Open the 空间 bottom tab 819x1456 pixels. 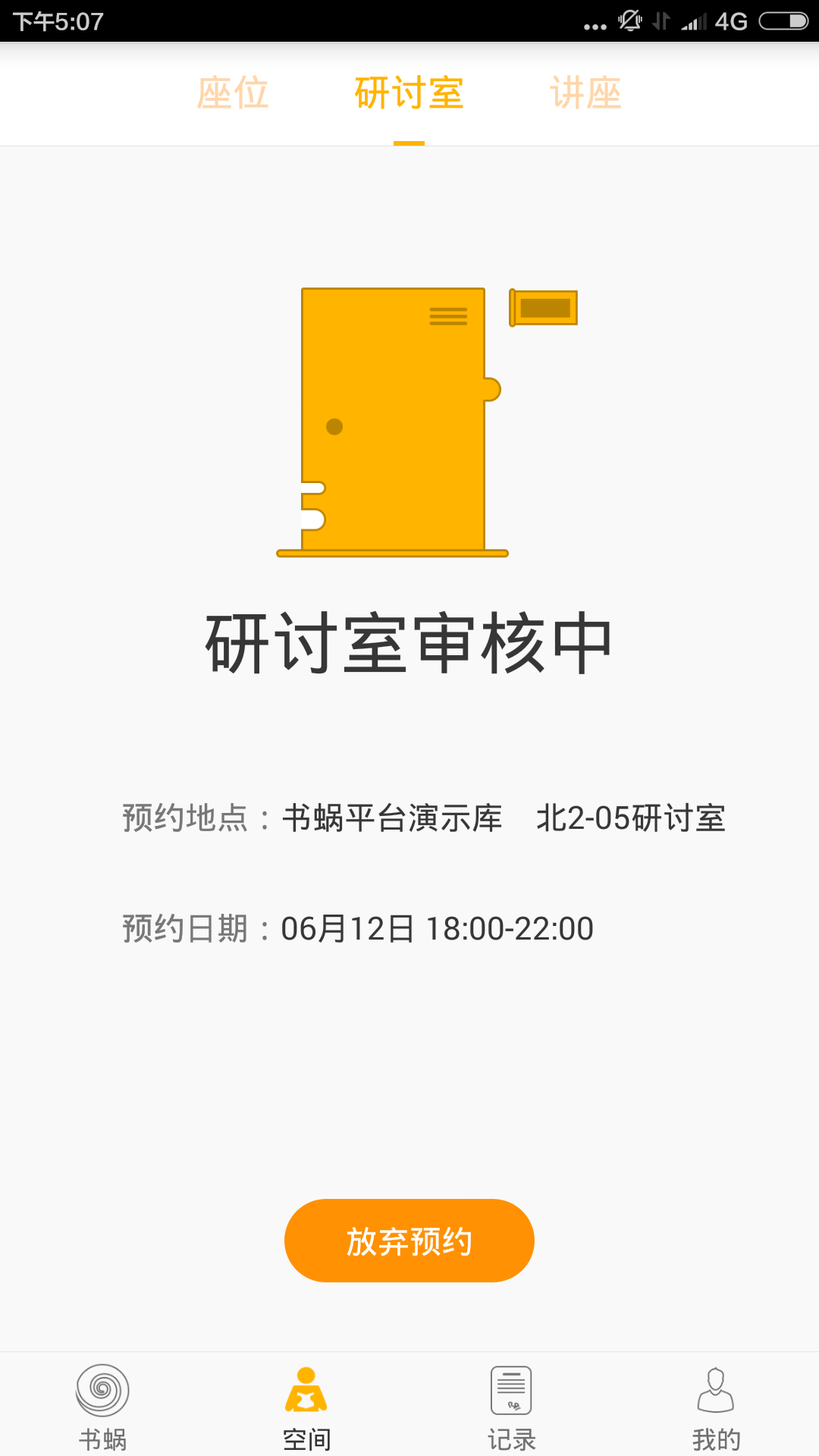(x=306, y=1407)
